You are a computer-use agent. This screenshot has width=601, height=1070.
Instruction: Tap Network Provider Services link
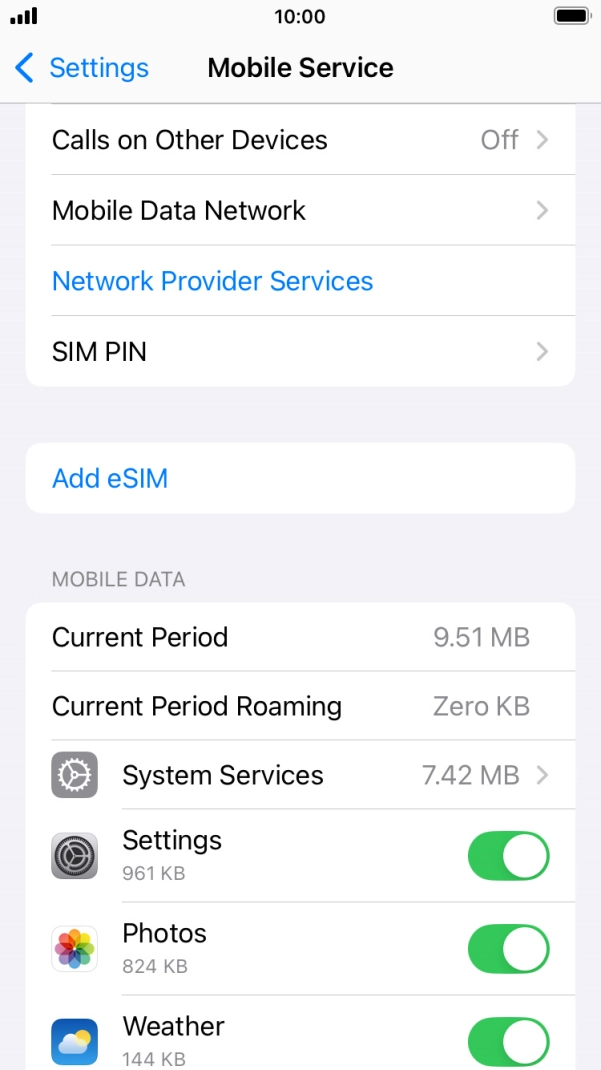click(212, 281)
